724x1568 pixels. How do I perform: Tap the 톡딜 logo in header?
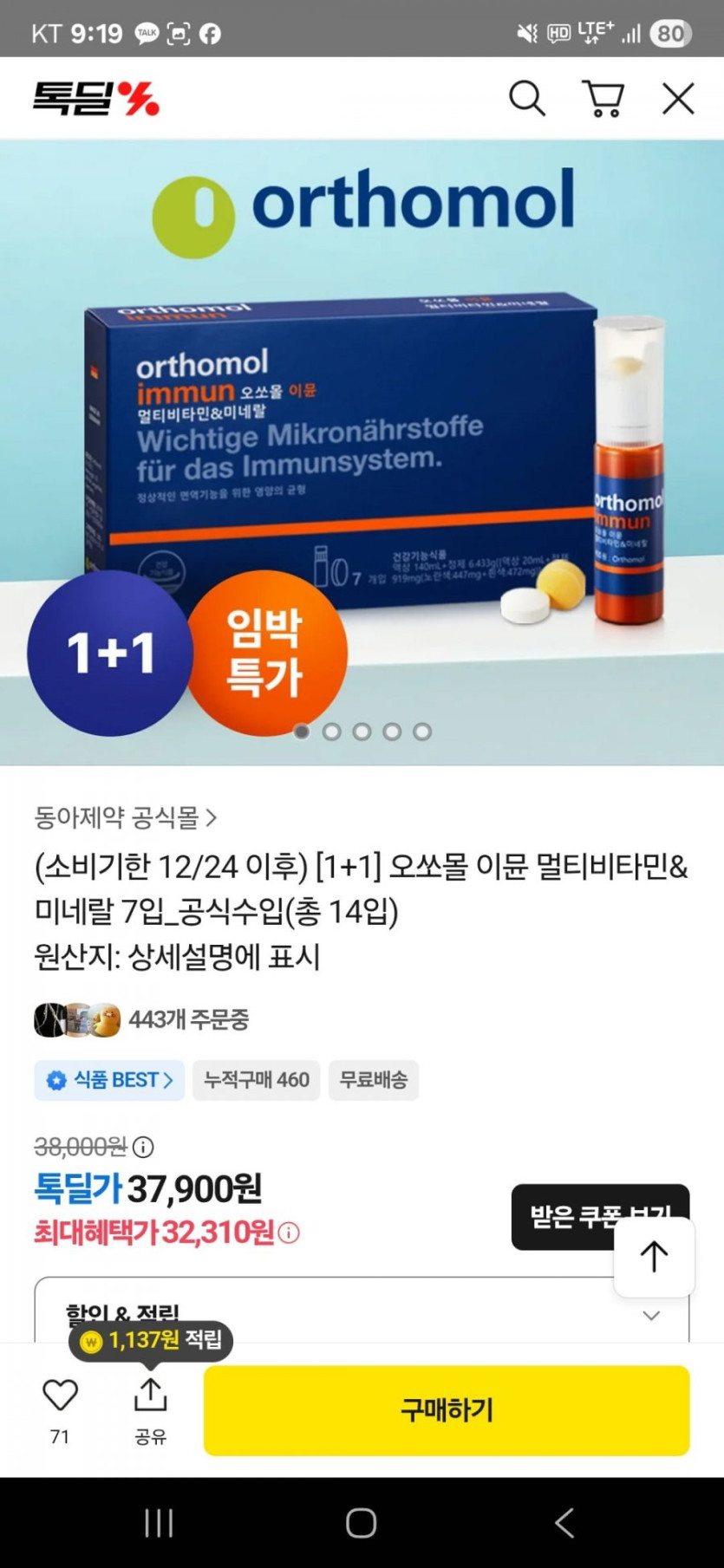tap(96, 99)
